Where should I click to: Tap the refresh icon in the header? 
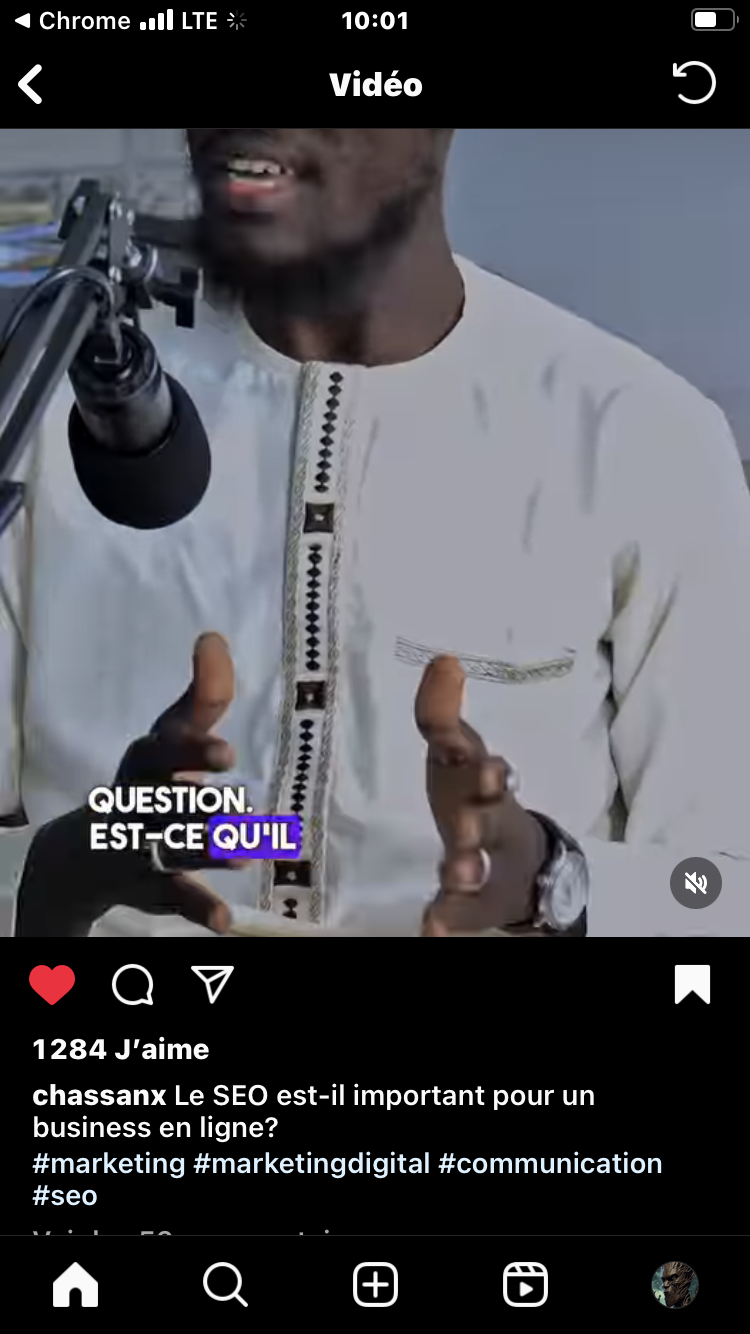pos(694,83)
